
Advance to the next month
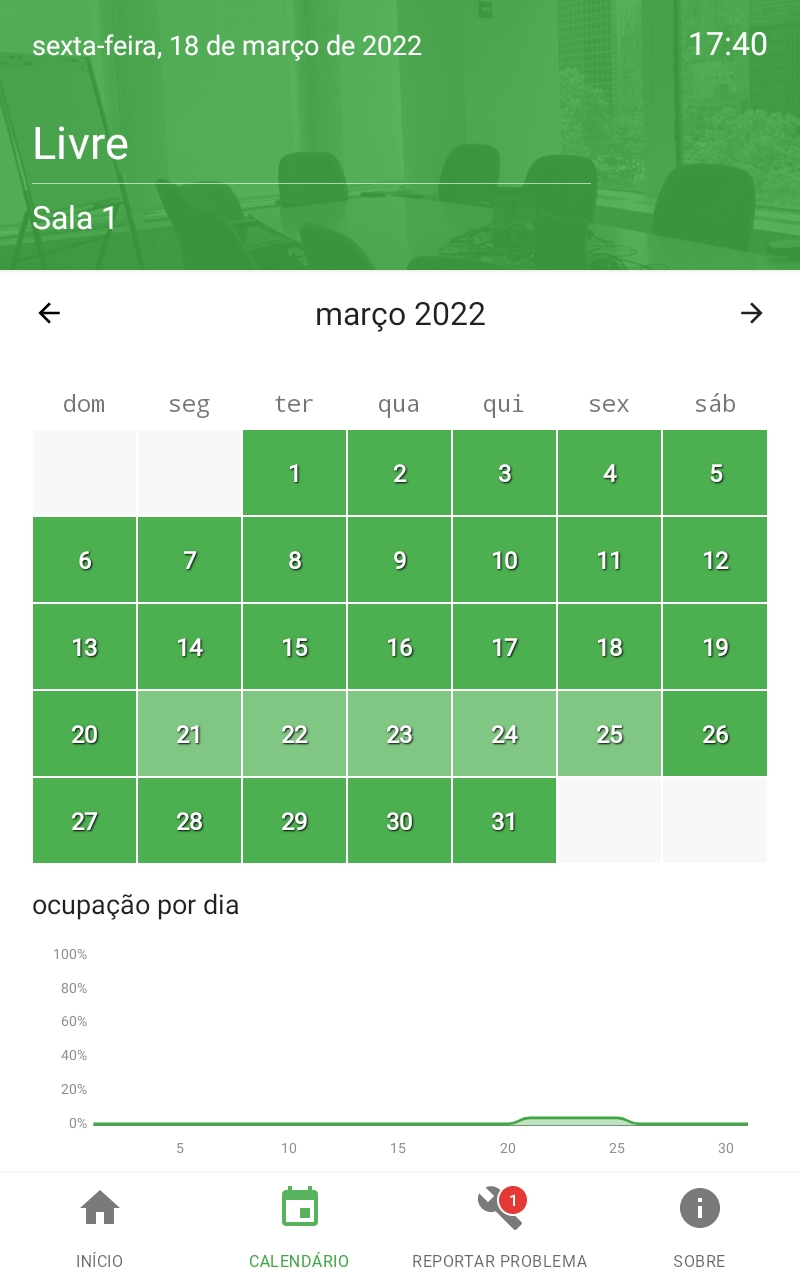click(x=751, y=314)
